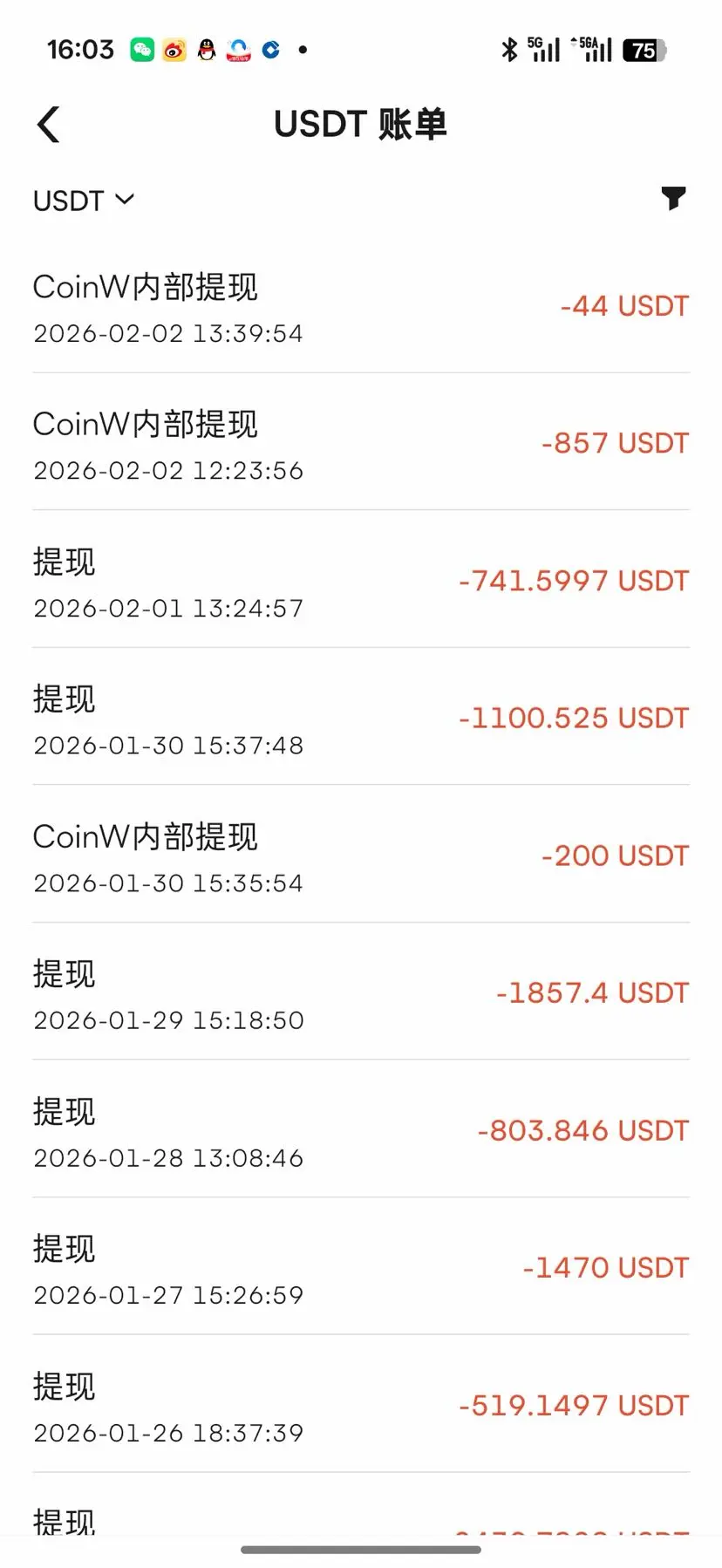This screenshot has width=722, height=1568.
Task: Open the -44 USDT CoinW internal withdrawal
Action: (361, 308)
